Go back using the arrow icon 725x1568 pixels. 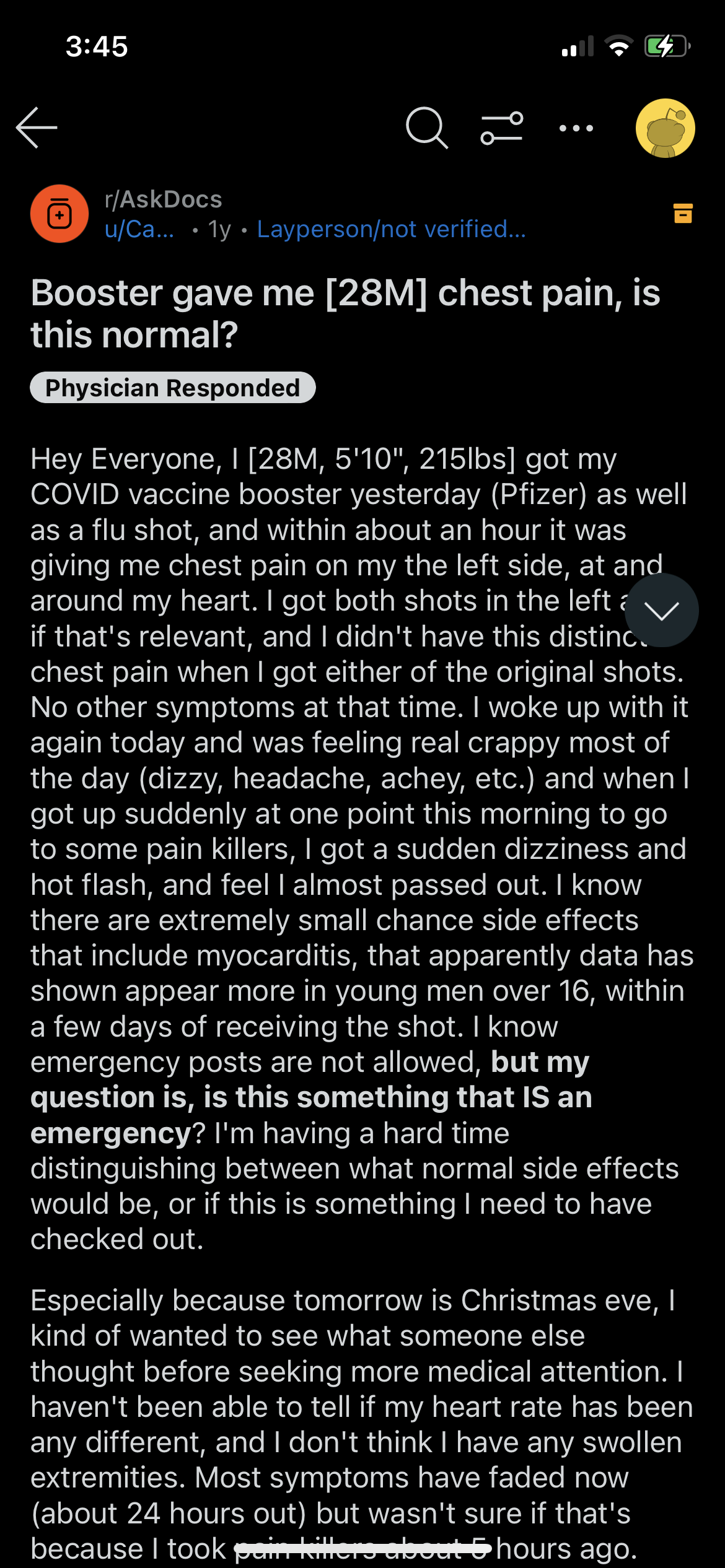pyautogui.click(x=37, y=128)
